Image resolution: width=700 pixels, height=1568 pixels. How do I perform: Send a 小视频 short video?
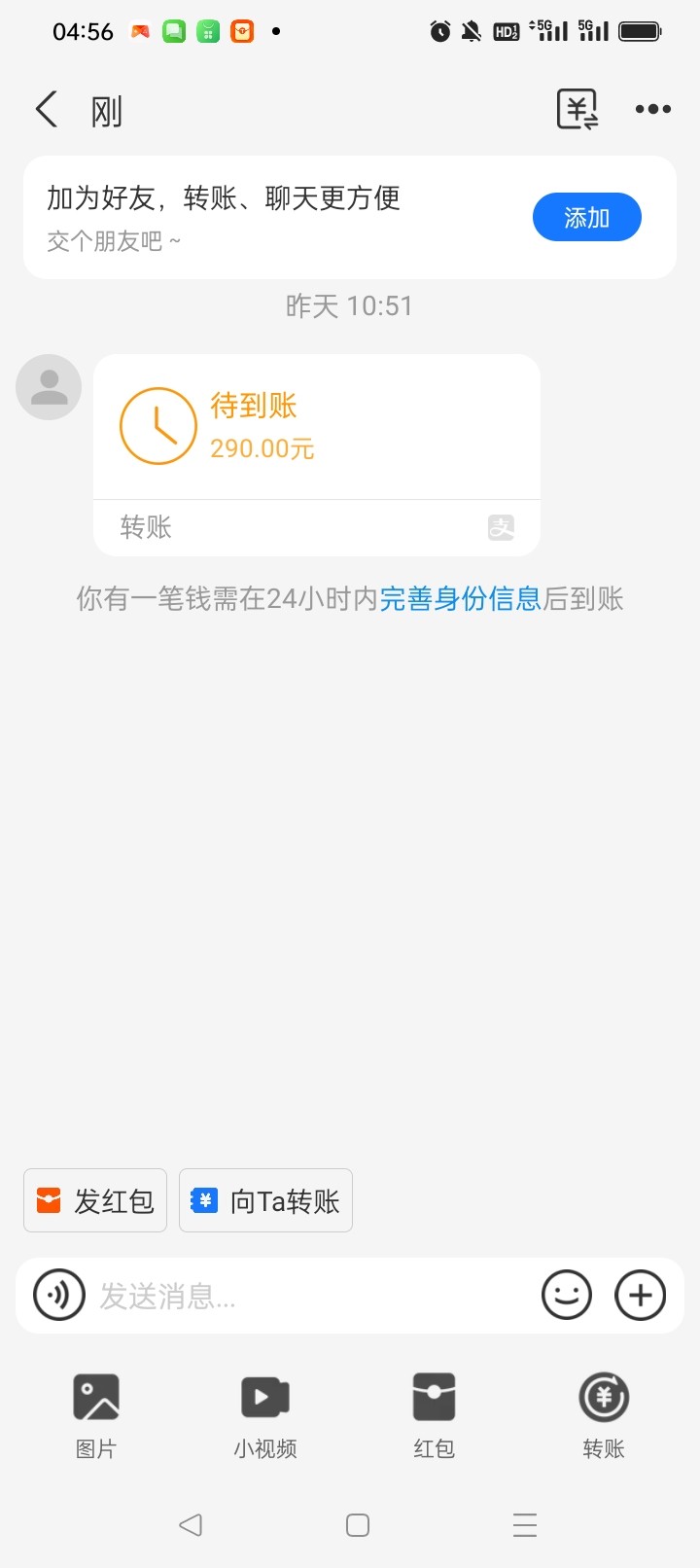coord(265,1413)
